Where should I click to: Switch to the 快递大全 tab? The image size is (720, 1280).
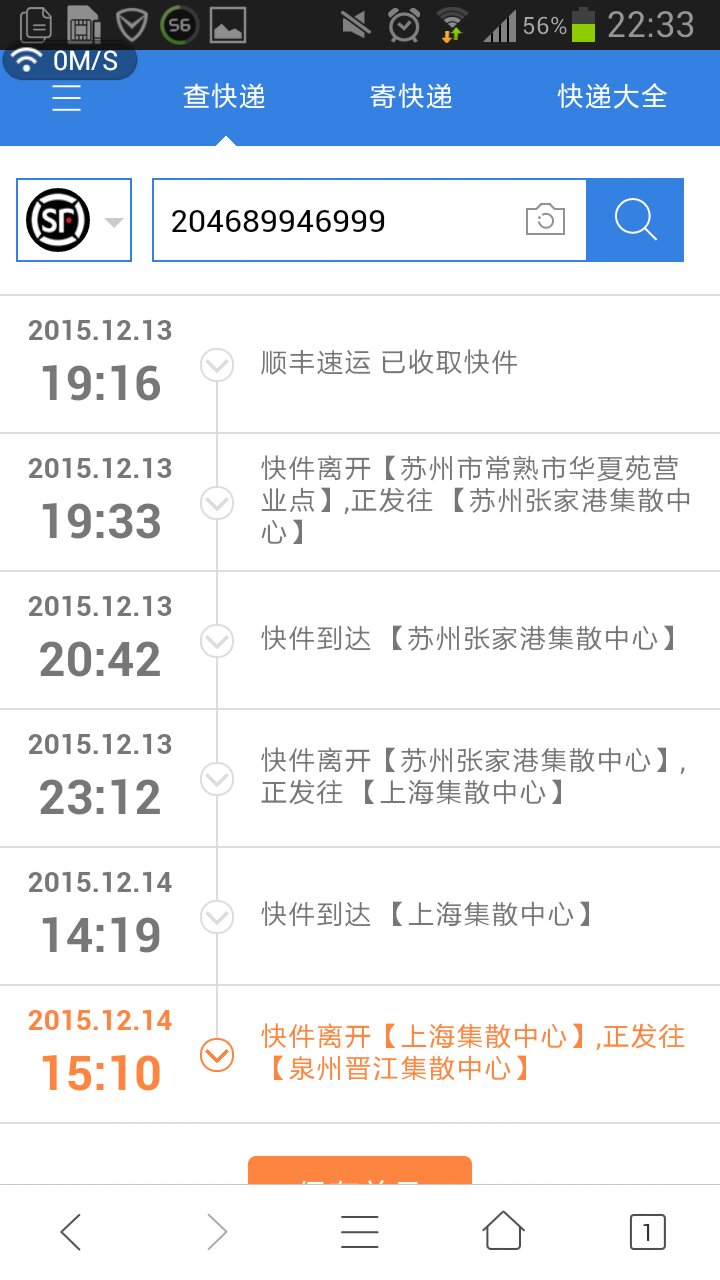tap(612, 97)
